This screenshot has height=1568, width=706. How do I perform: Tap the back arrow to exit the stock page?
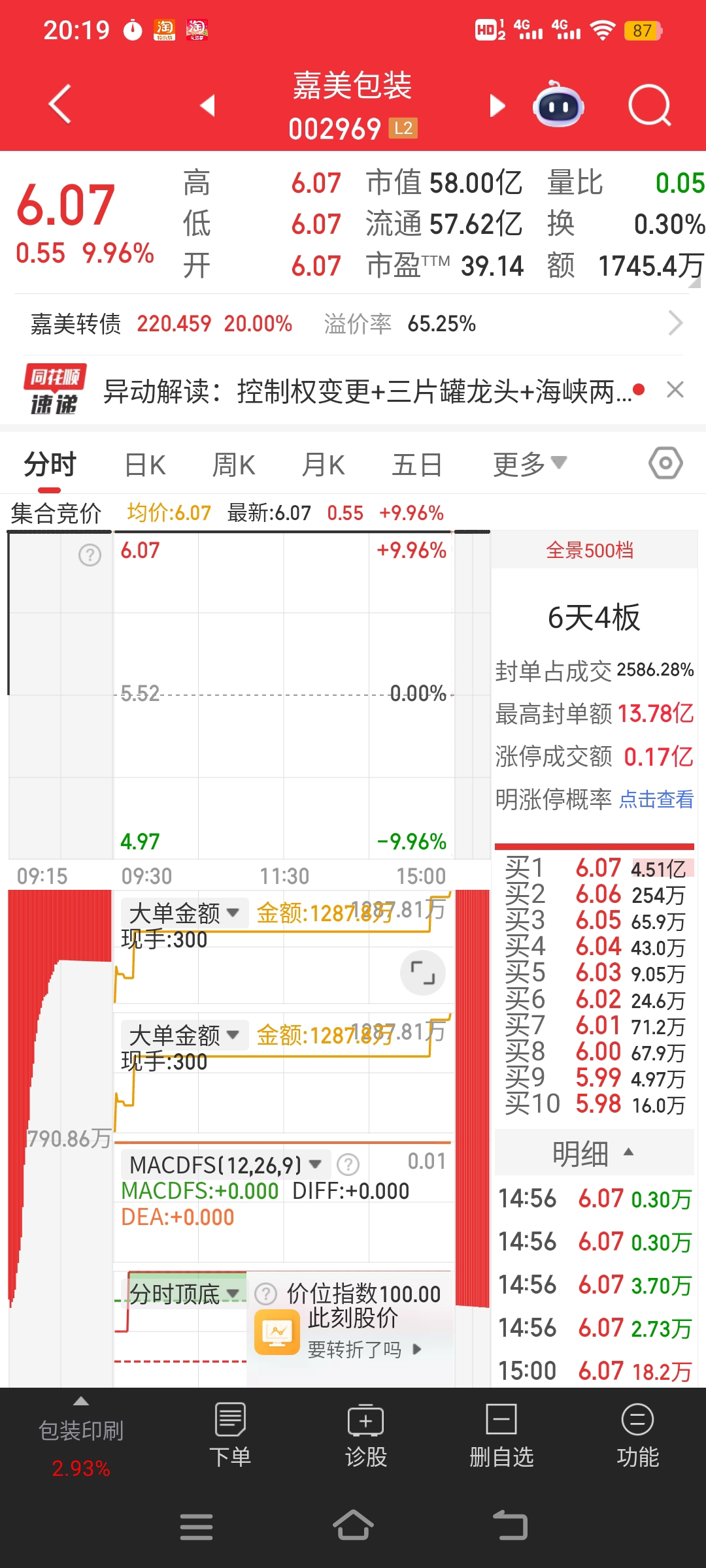[x=59, y=105]
